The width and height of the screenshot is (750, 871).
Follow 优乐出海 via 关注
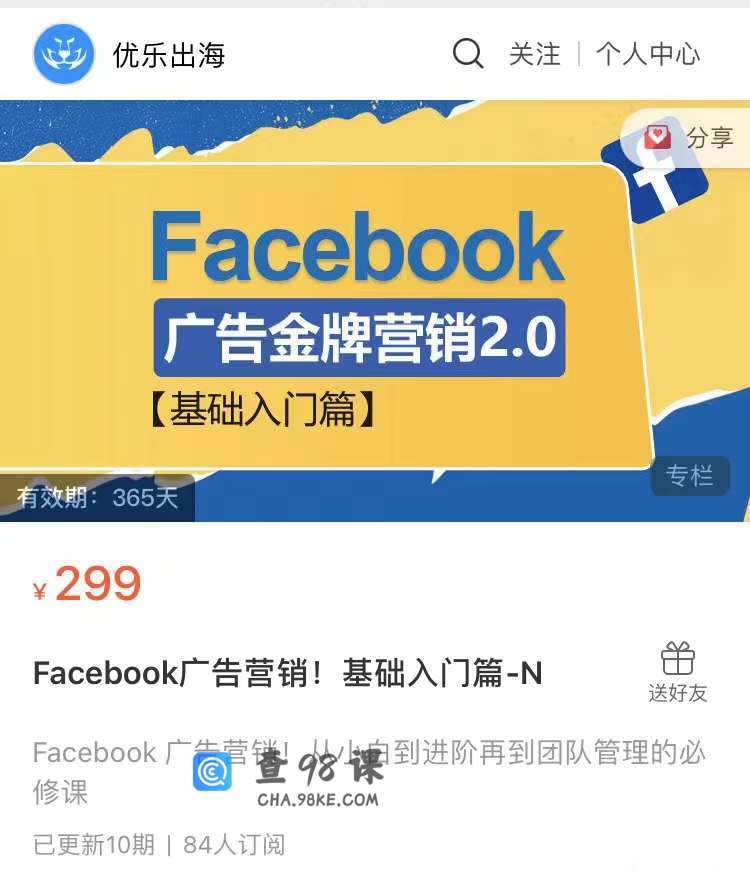pyautogui.click(x=535, y=54)
